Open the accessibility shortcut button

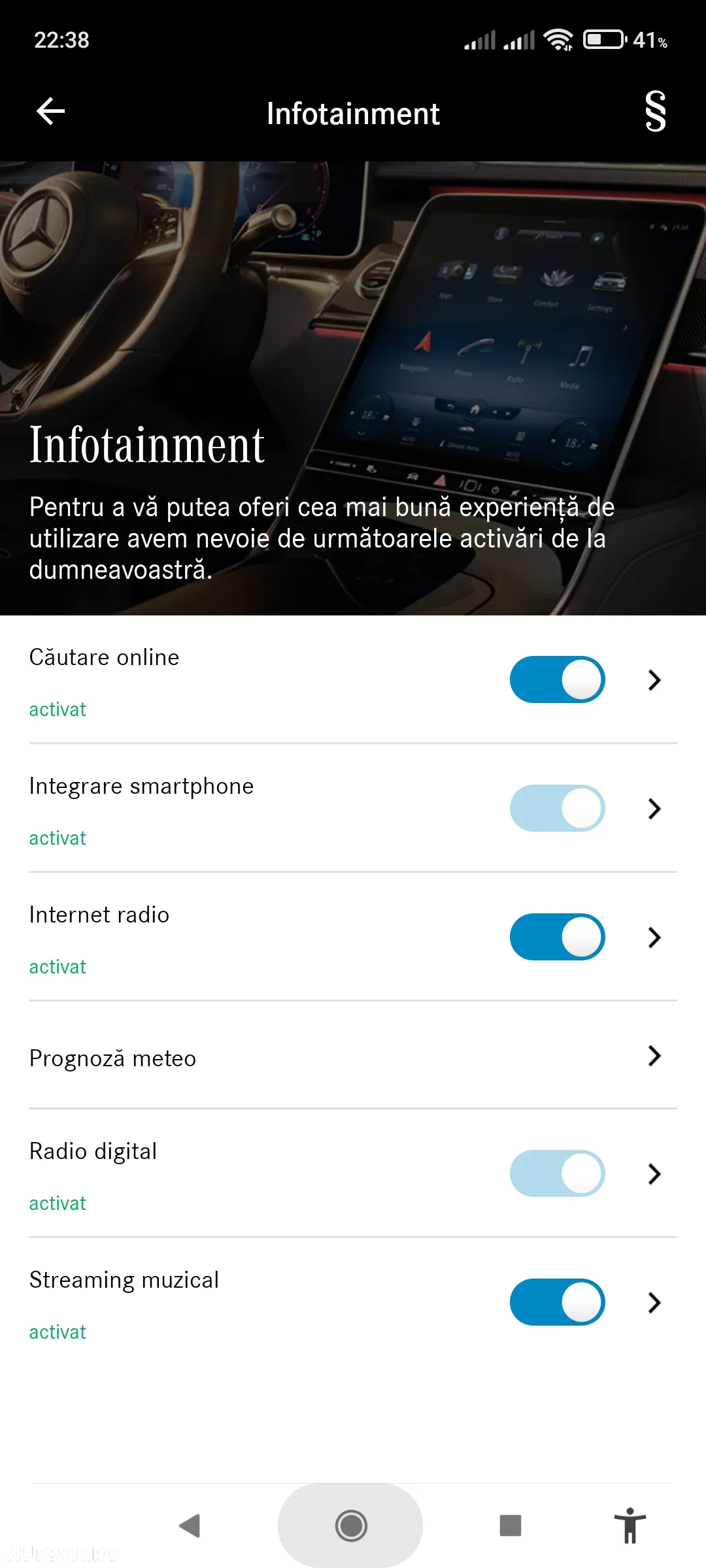click(x=630, y=1526)
